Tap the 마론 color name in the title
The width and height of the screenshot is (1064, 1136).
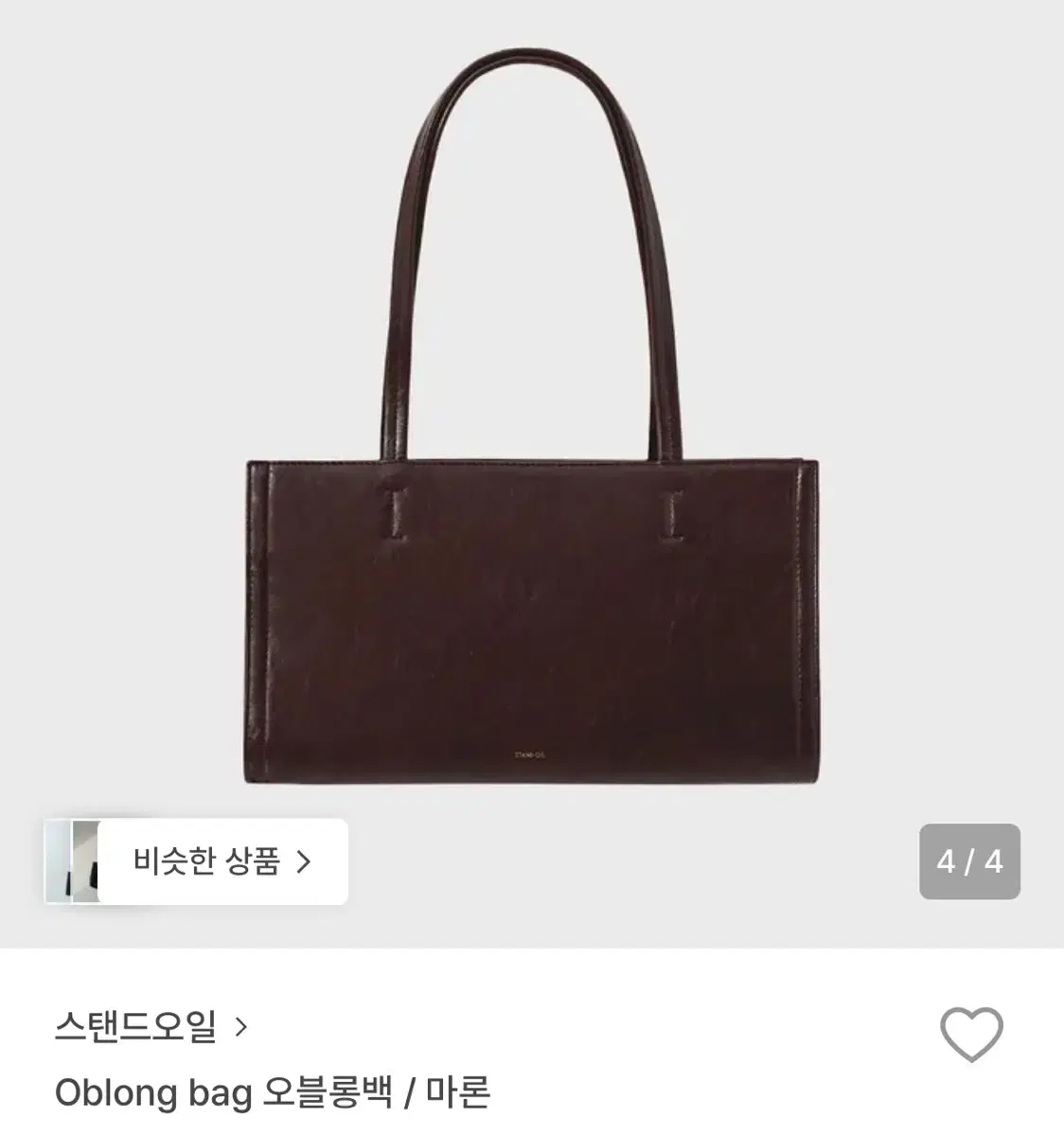459,1093
